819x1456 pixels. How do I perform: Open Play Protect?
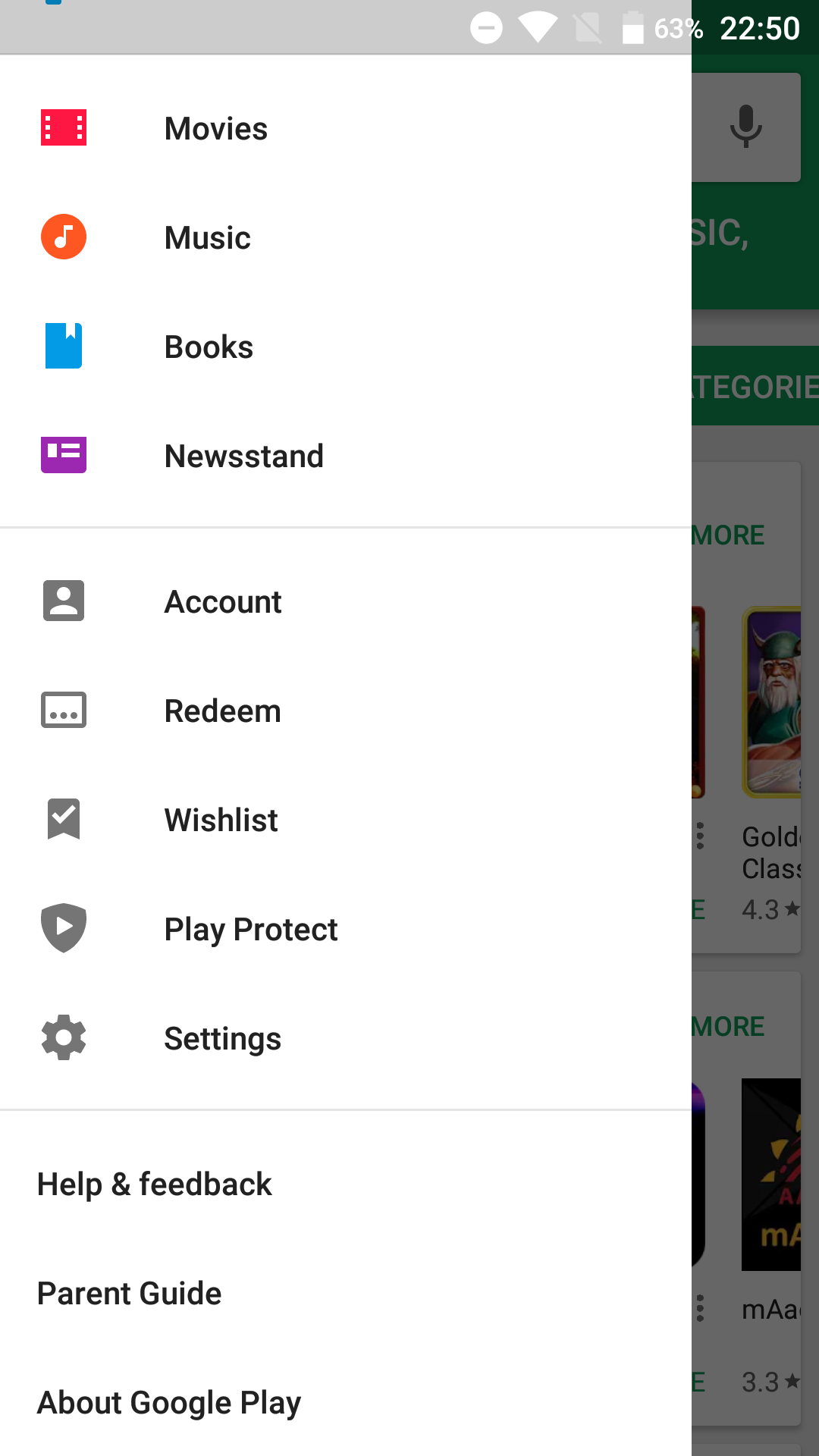pos(346,929)
